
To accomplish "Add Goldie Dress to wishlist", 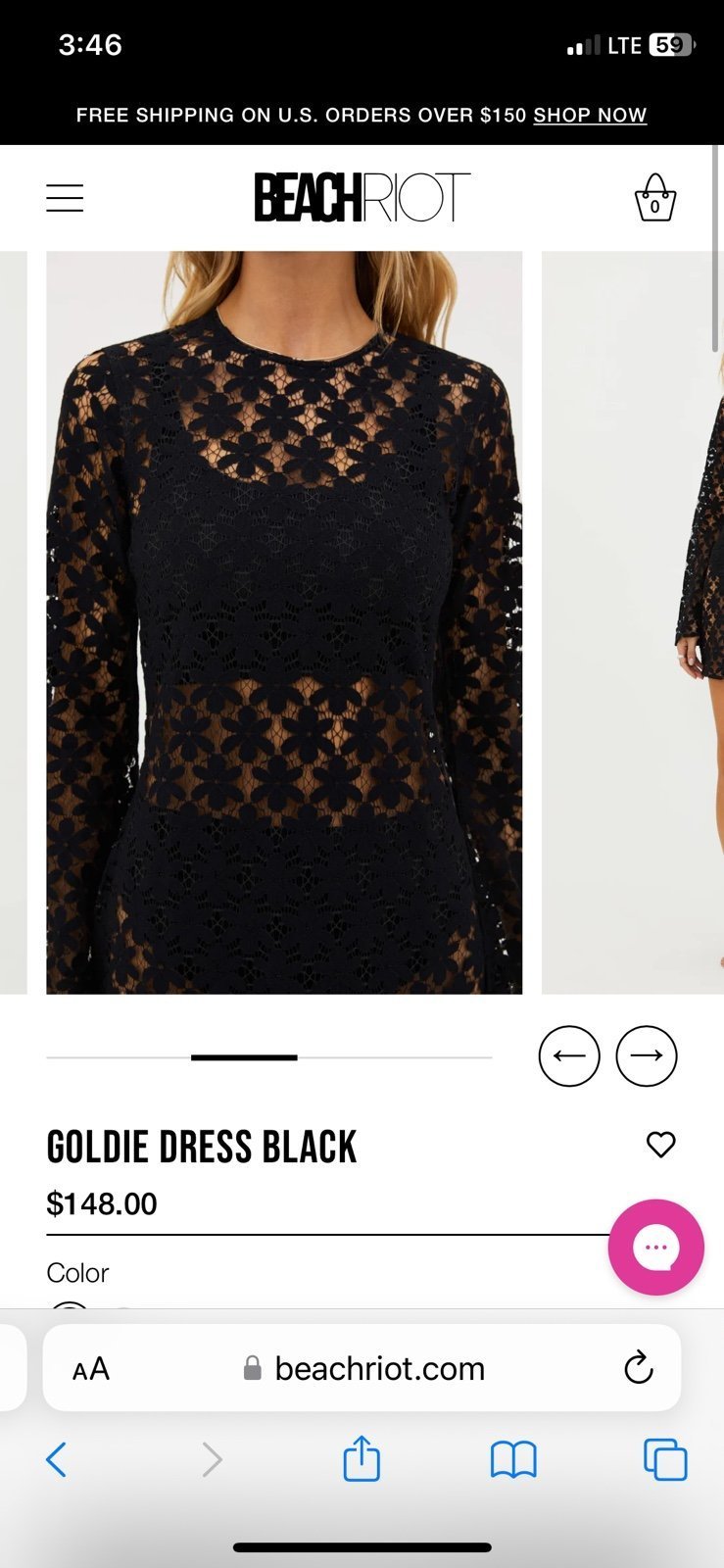I will click(661, 1144).
